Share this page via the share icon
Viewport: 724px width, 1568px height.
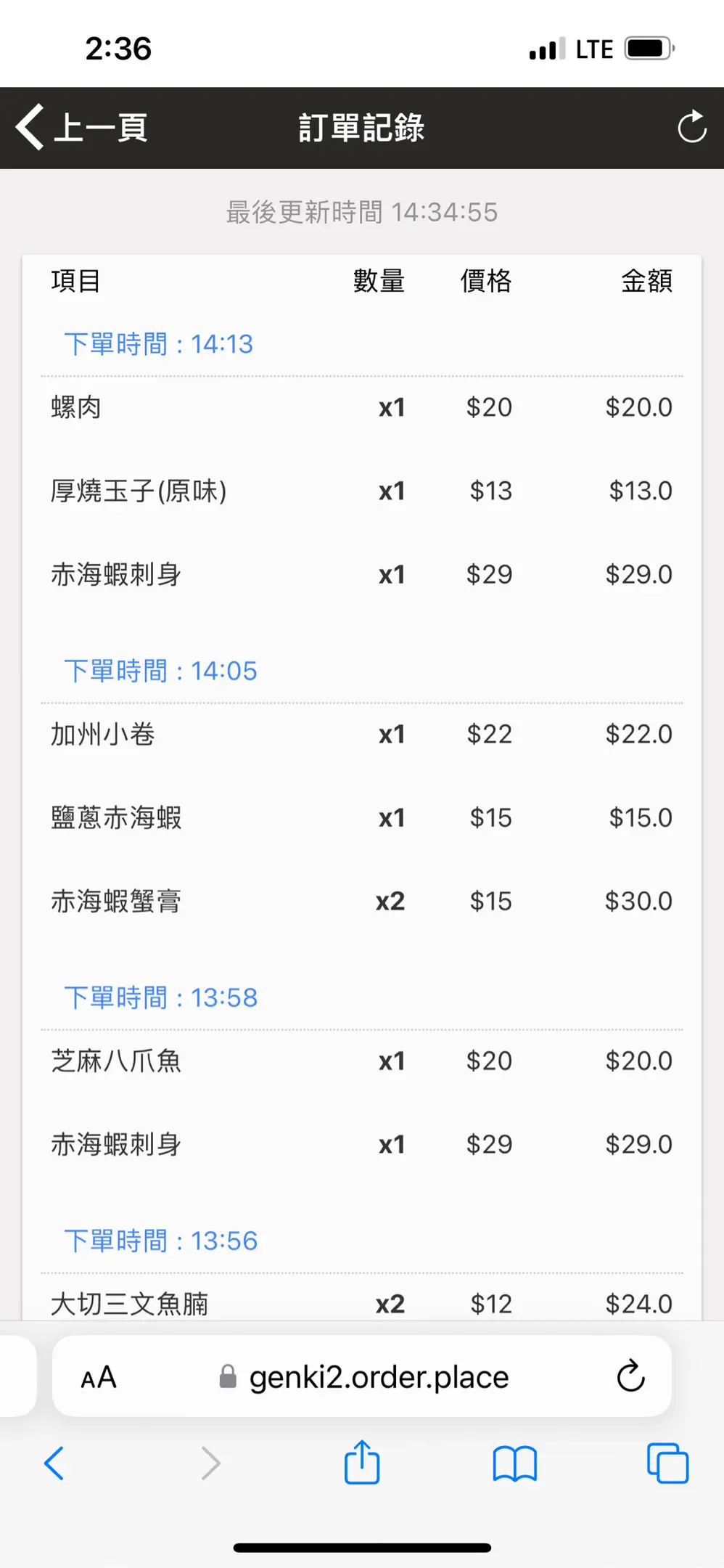click(x=362, y=1462)
